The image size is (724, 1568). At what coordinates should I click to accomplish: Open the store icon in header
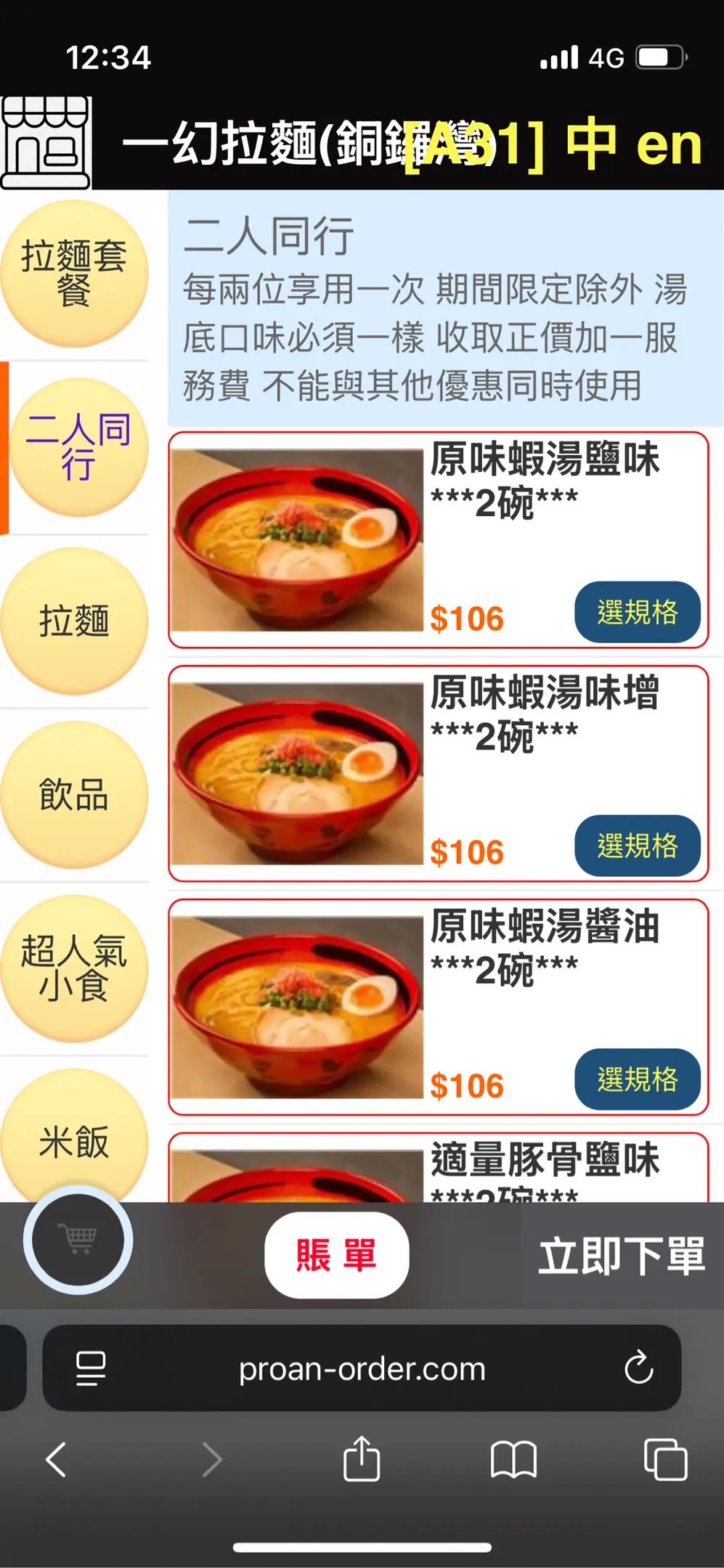click(46, 143)
